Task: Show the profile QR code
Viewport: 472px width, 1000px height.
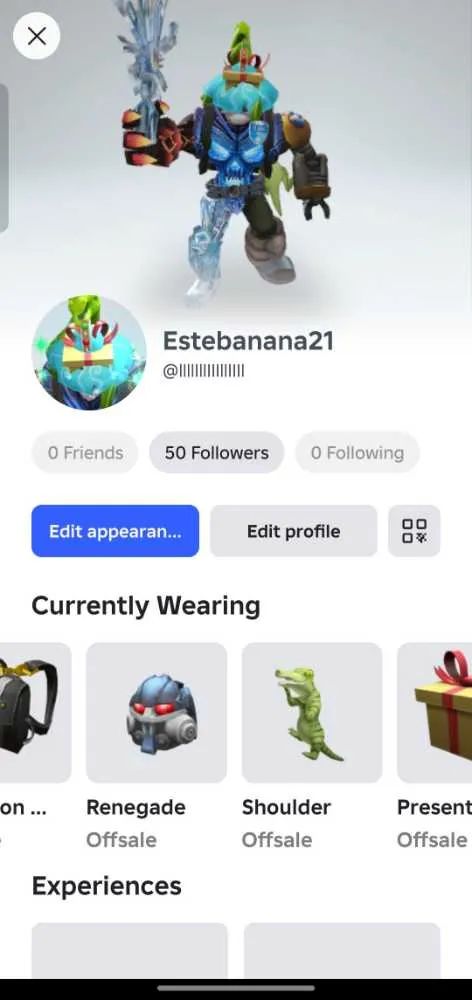Action: point(414,531)
